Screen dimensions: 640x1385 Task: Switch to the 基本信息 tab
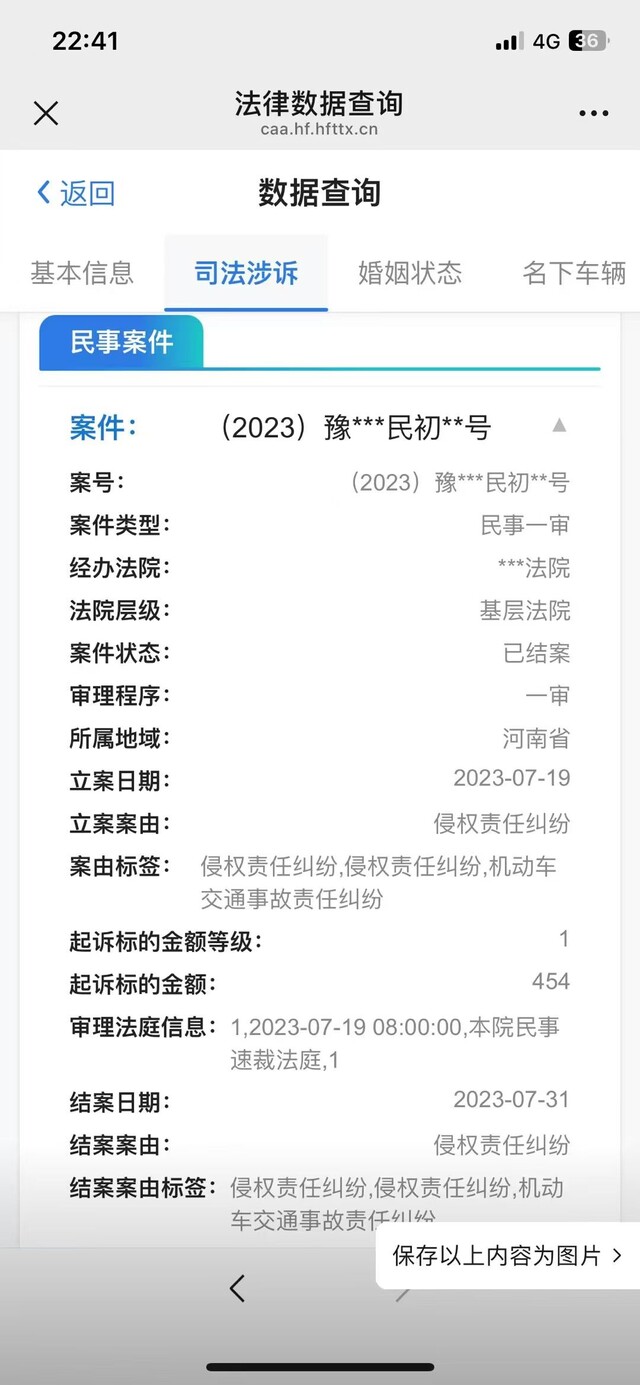[82, 273]
